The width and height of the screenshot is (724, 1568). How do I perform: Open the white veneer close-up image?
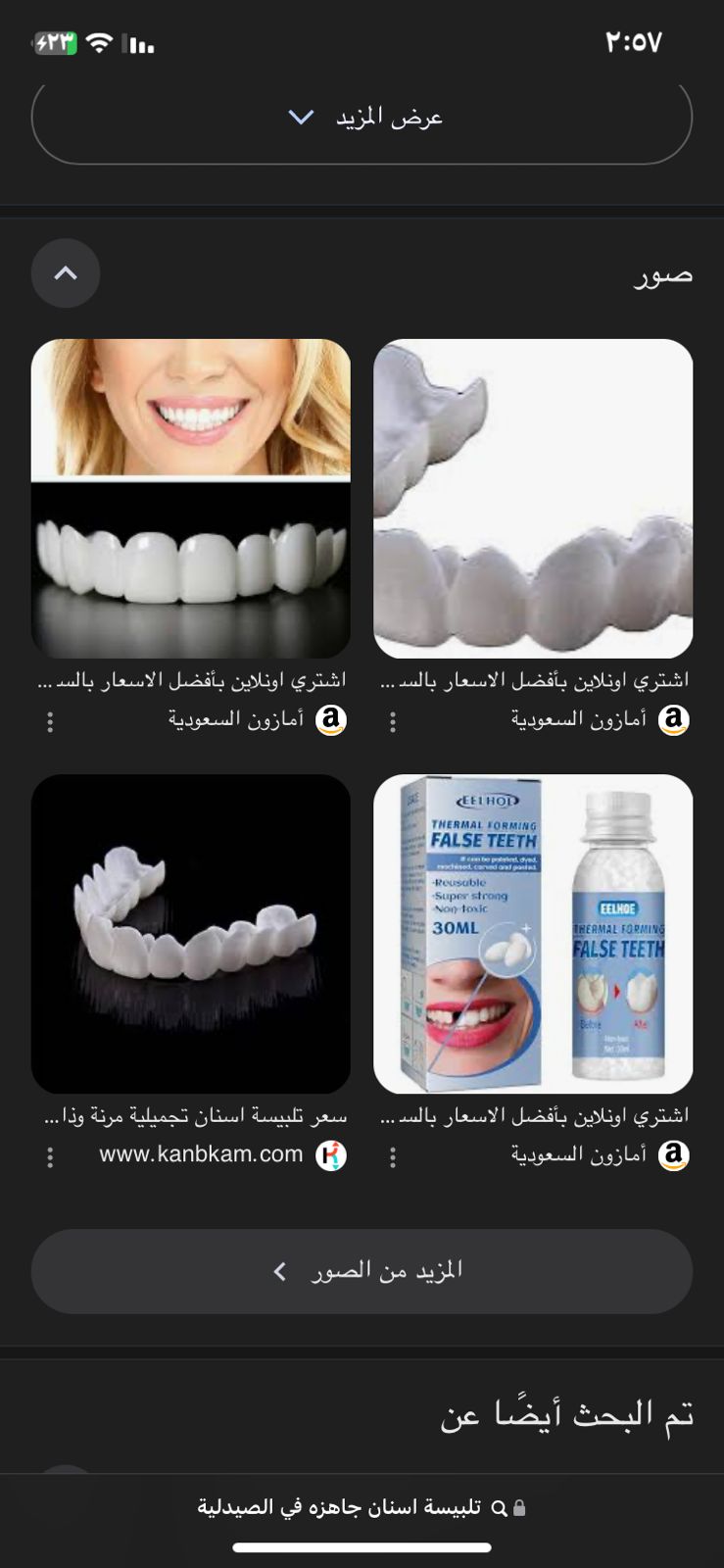pyautogui.click(x=533, y=498)
